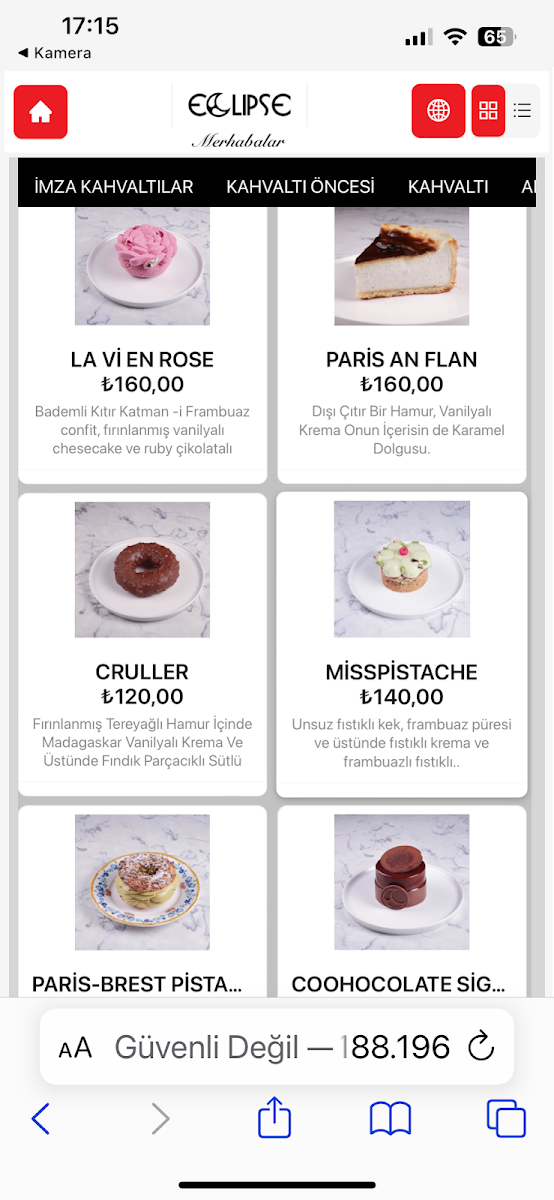Select the KAHVALTI ÖNCESİ category
The height and width of the screenshot is (1200, 554).
point(300,186)
